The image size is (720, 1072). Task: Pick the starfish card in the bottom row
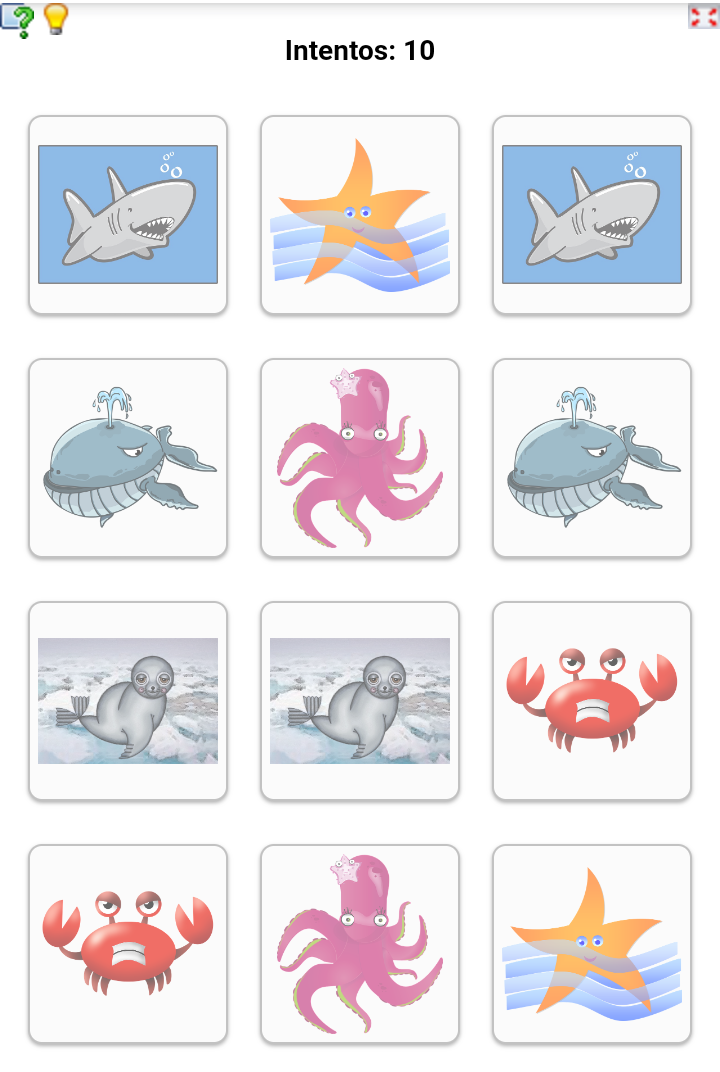click(592, 944)
